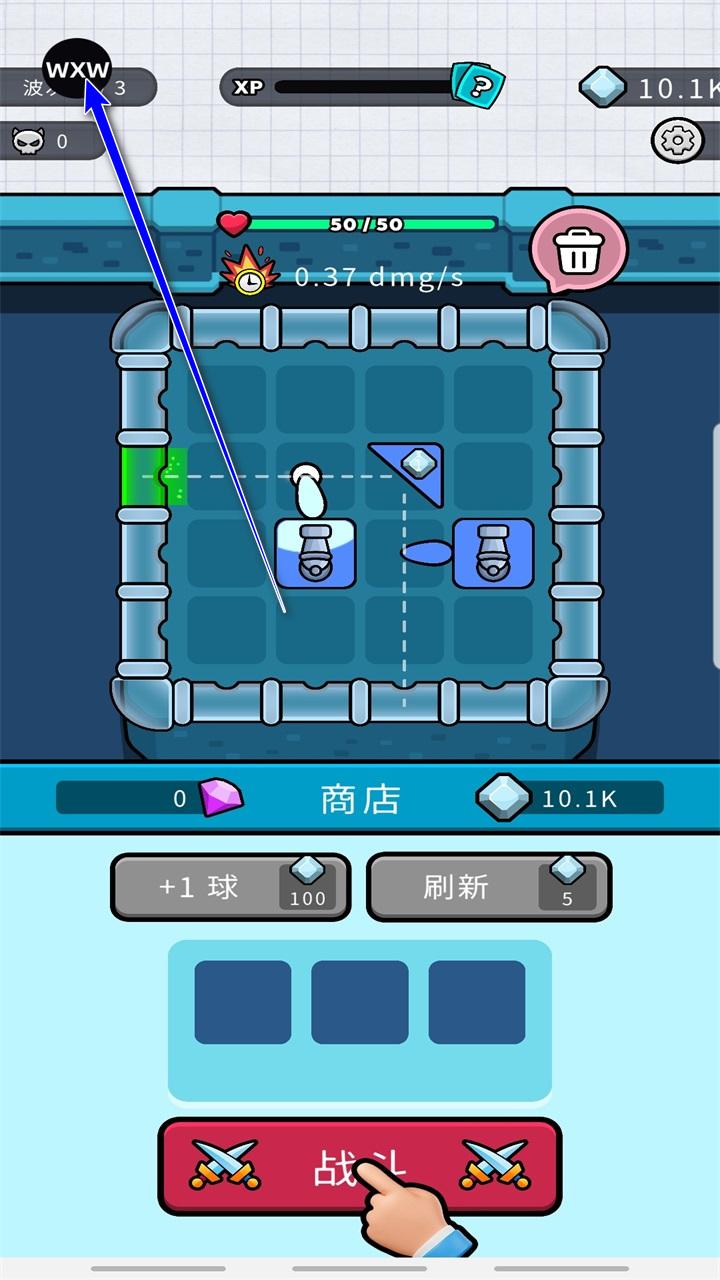This screenshot has width=720, height=1280.
Task: Select the triangle gem bumper tile
Action: pos(411,470)
